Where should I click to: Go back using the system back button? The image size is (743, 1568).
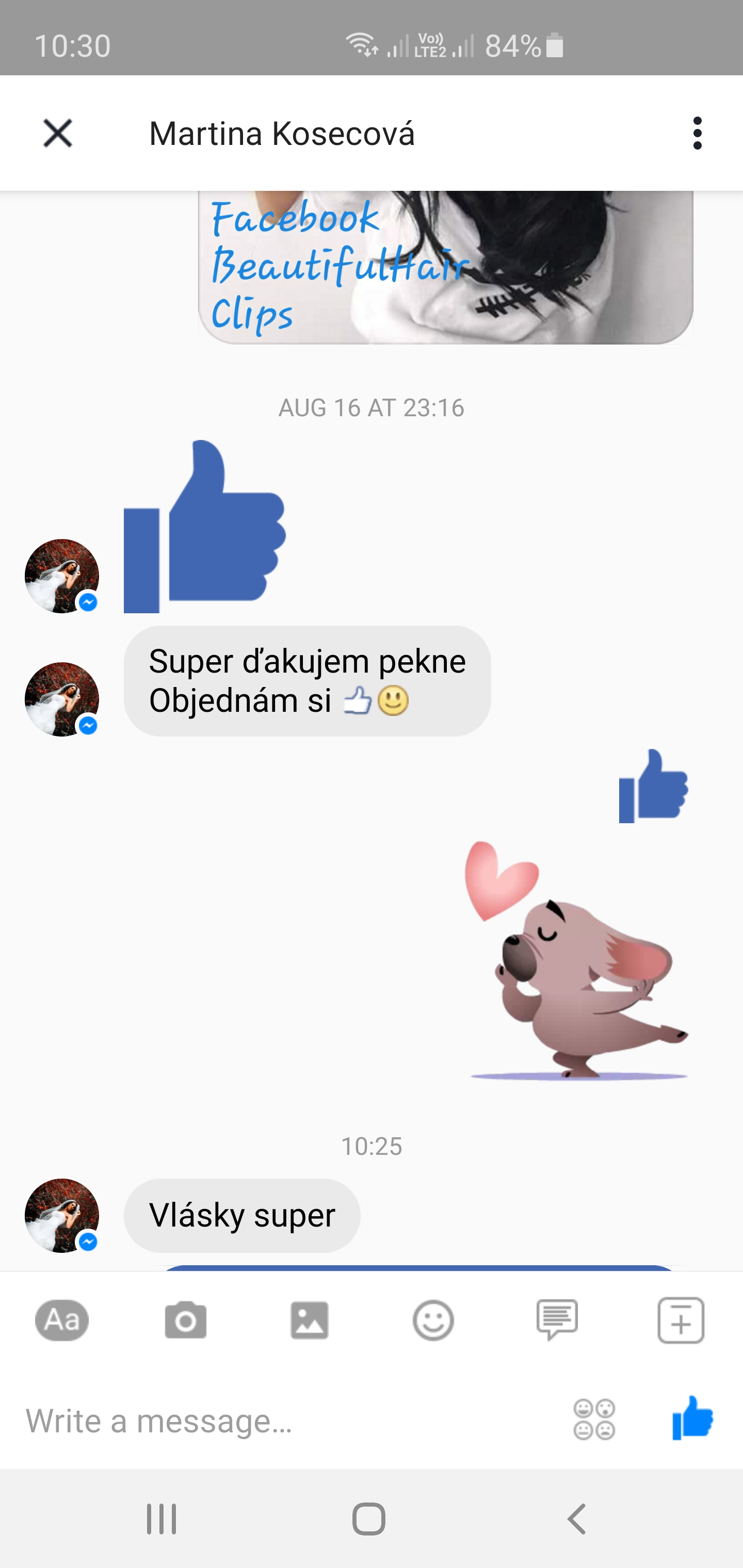[576, 1518]
